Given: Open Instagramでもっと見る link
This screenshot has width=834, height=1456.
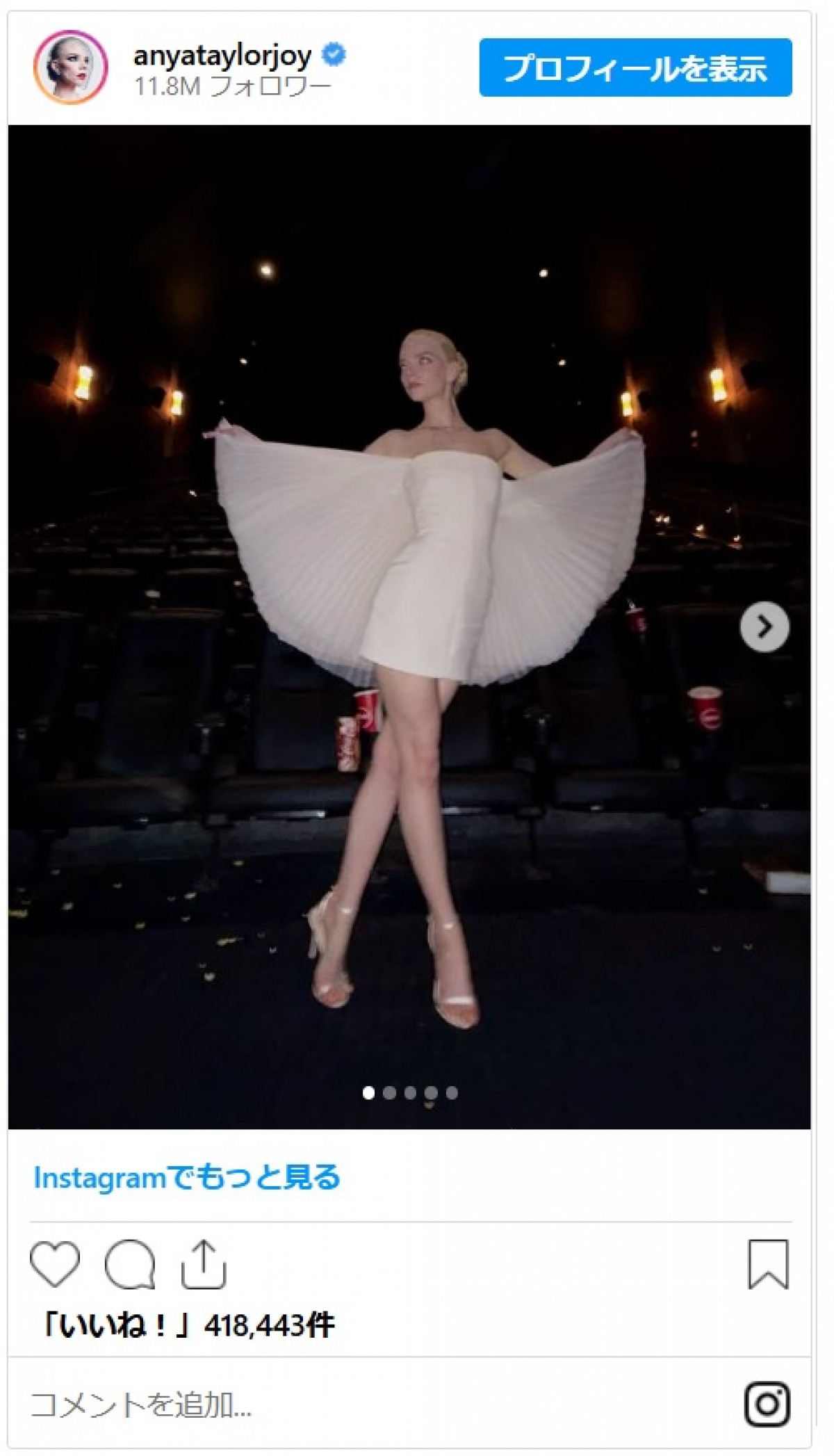Looking at the screenshot, I should click(x=187, y=1178).
